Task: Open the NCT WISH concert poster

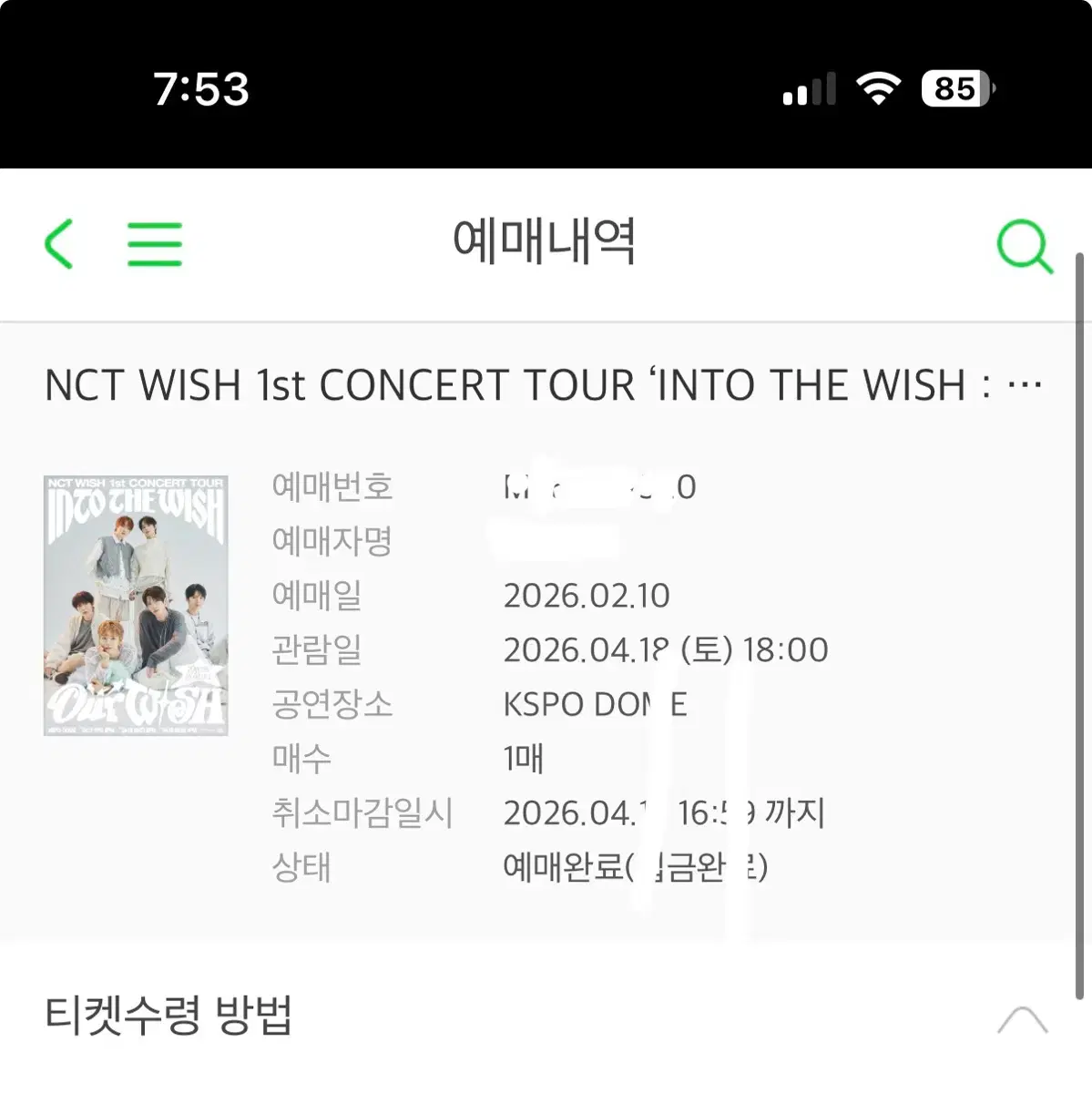Action: point(136,605)
